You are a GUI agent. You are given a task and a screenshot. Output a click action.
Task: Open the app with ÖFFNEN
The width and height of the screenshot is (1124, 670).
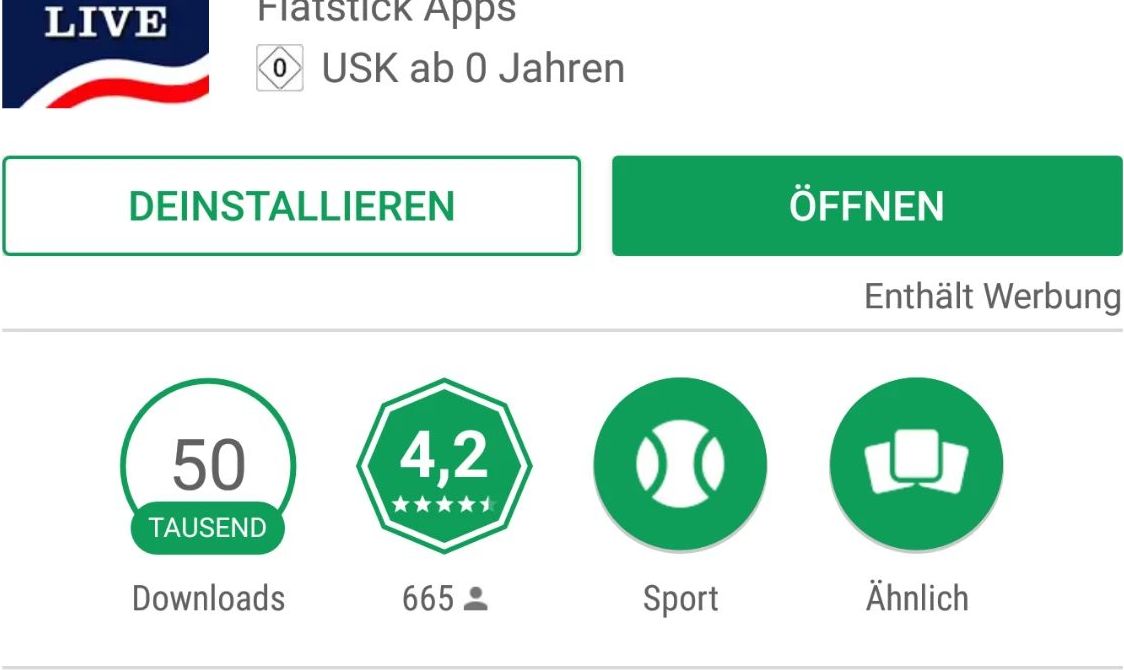[x=866, y=206]
